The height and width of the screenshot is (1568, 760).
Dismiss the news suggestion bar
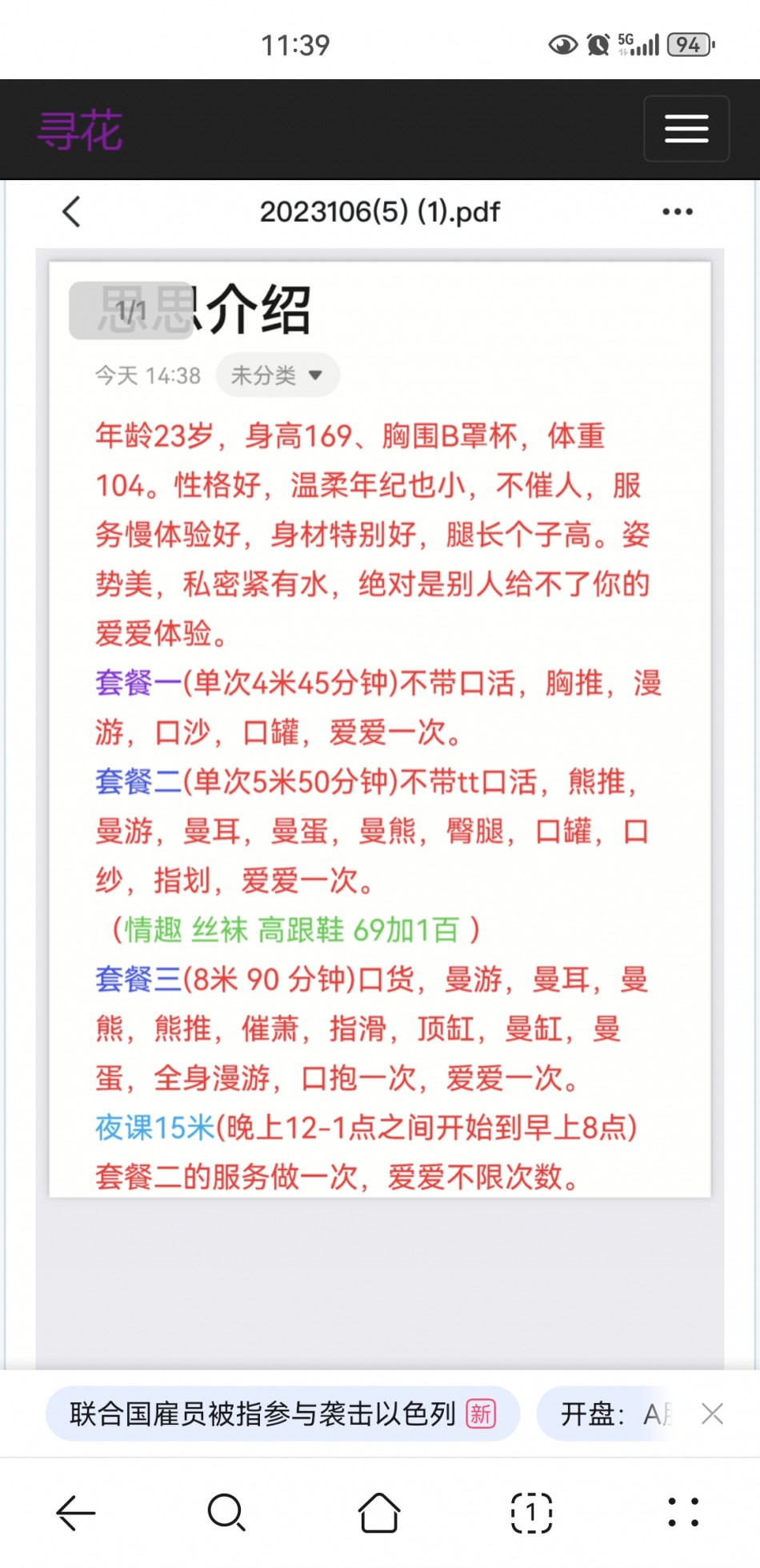point(712,1414)
